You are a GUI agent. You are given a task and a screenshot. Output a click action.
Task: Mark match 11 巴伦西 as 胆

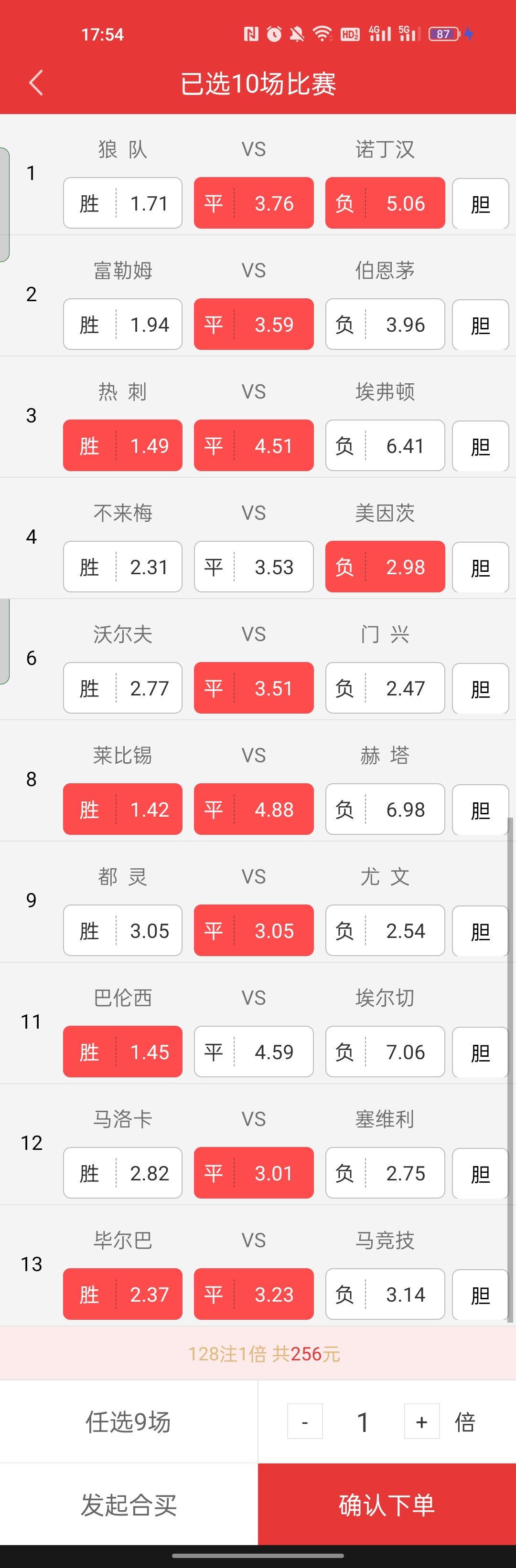[x=480, y=1052]
